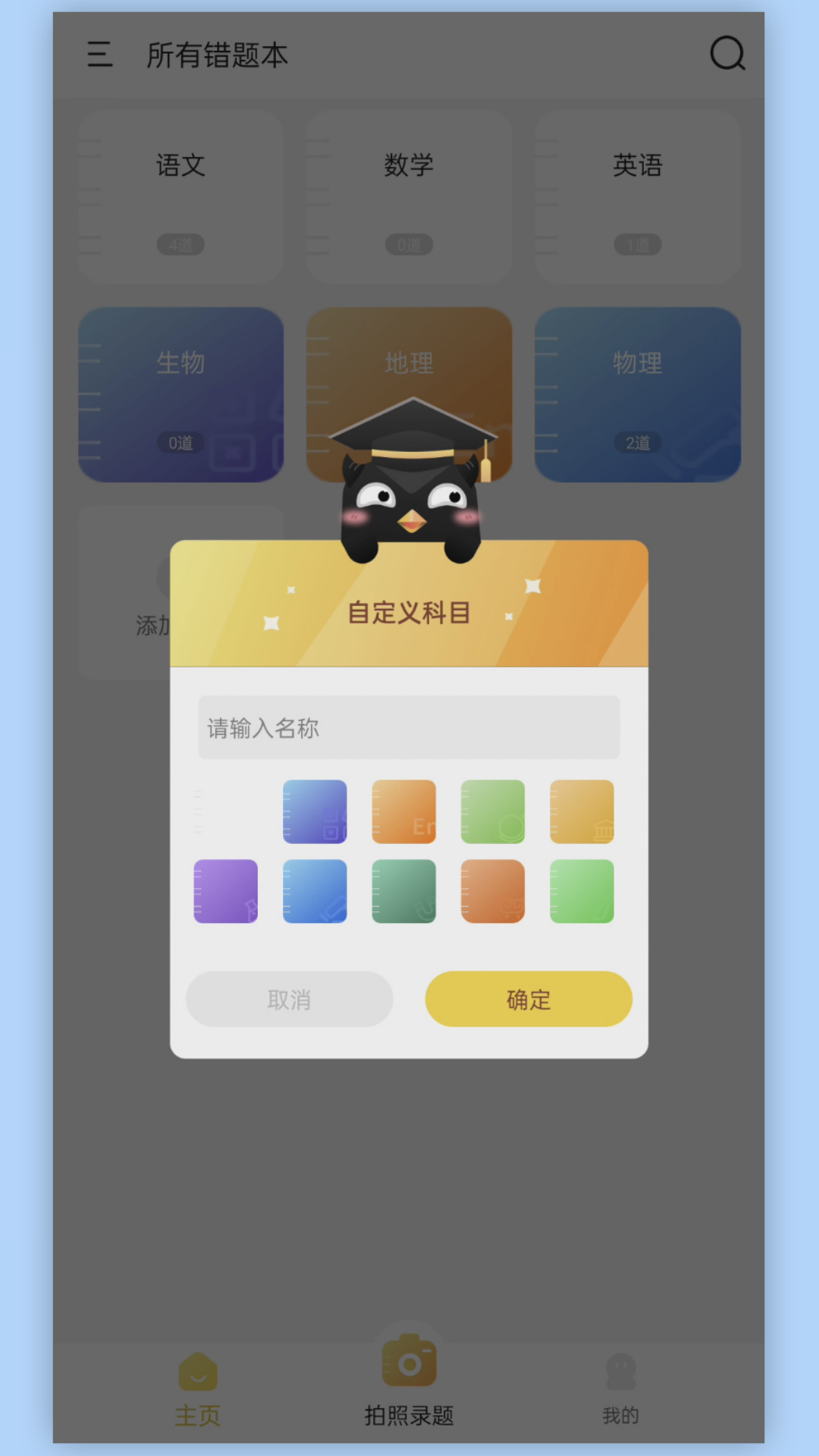
Task: Select the light green circle color tile
Action: (x=492, y=811)
